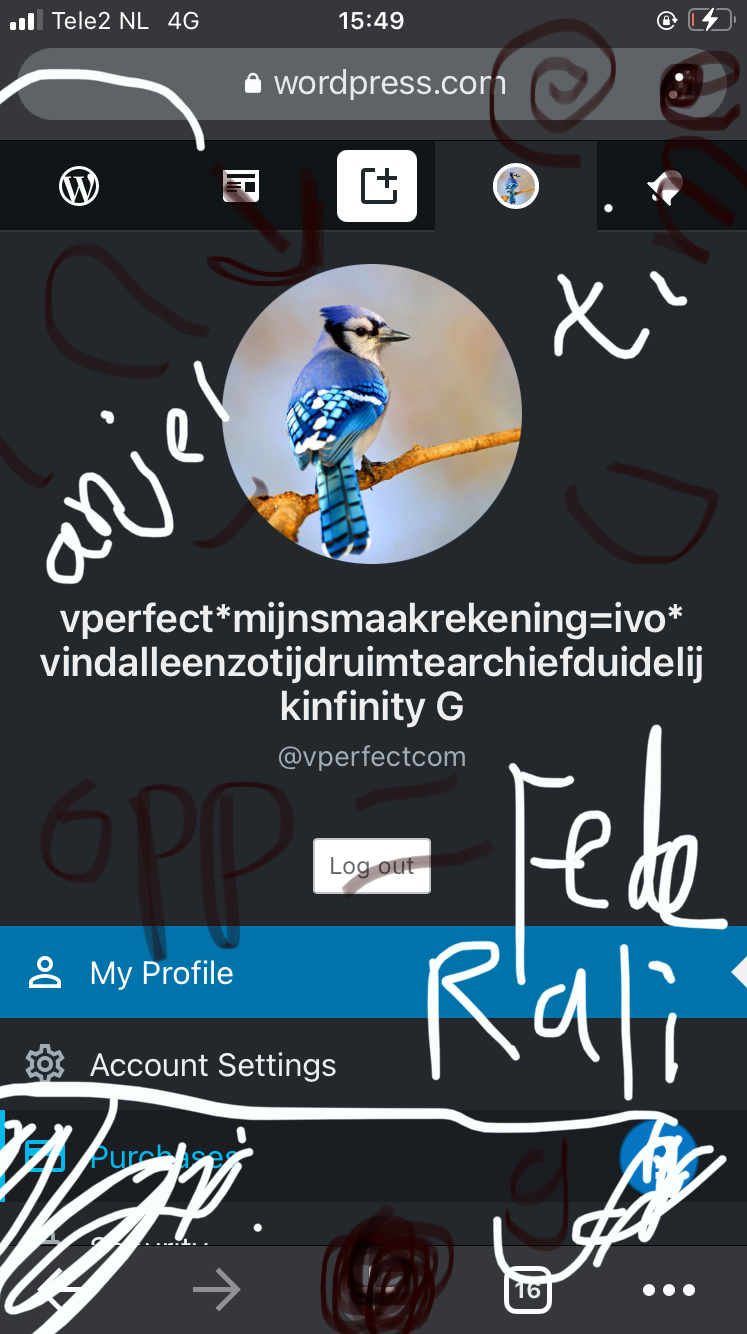747x1334 pixels.
Task: Open Account Settings
Action: point(212,1065)
